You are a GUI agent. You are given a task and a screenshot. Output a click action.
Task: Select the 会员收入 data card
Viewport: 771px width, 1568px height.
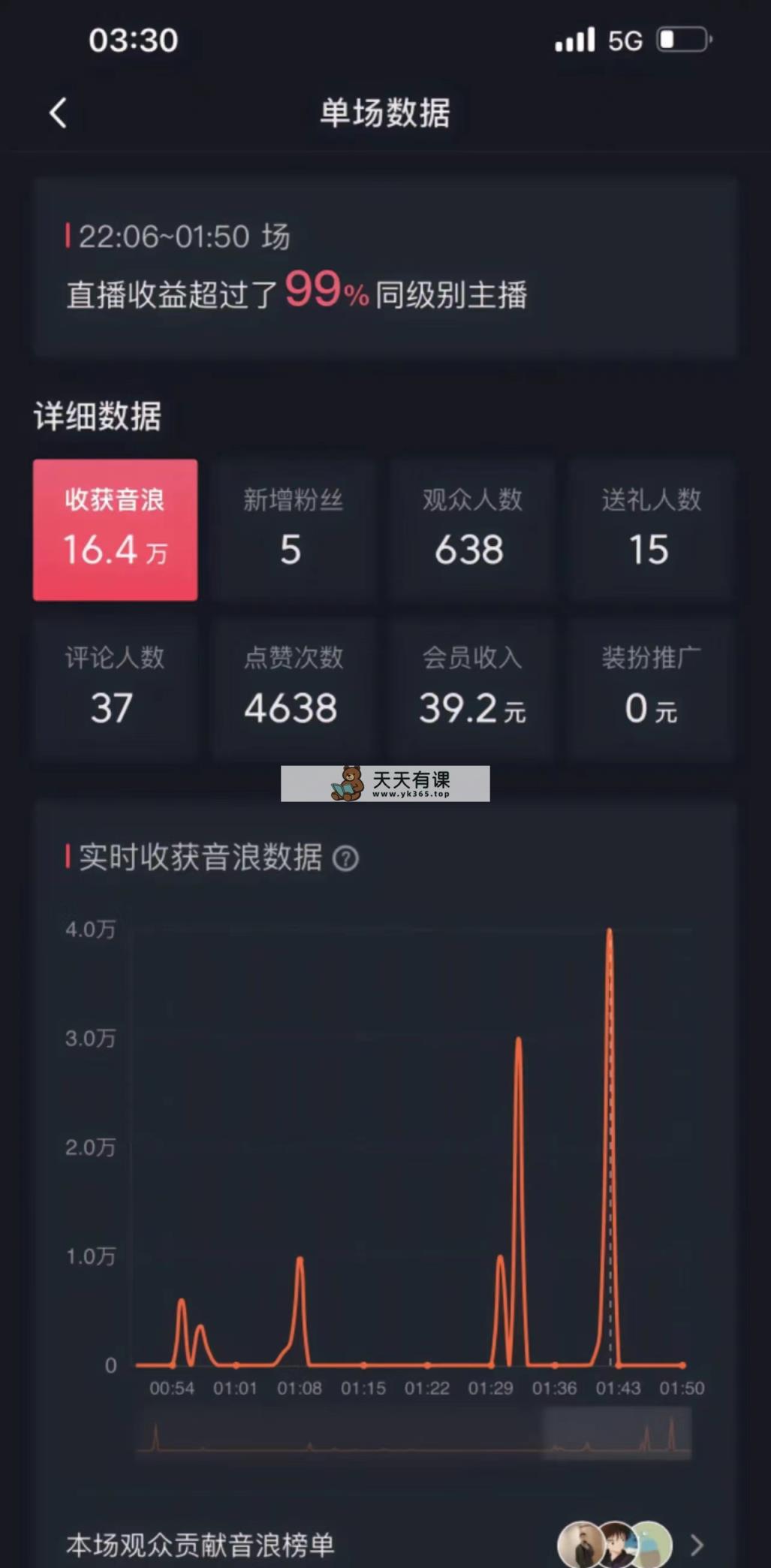click(x=471, y=689)
